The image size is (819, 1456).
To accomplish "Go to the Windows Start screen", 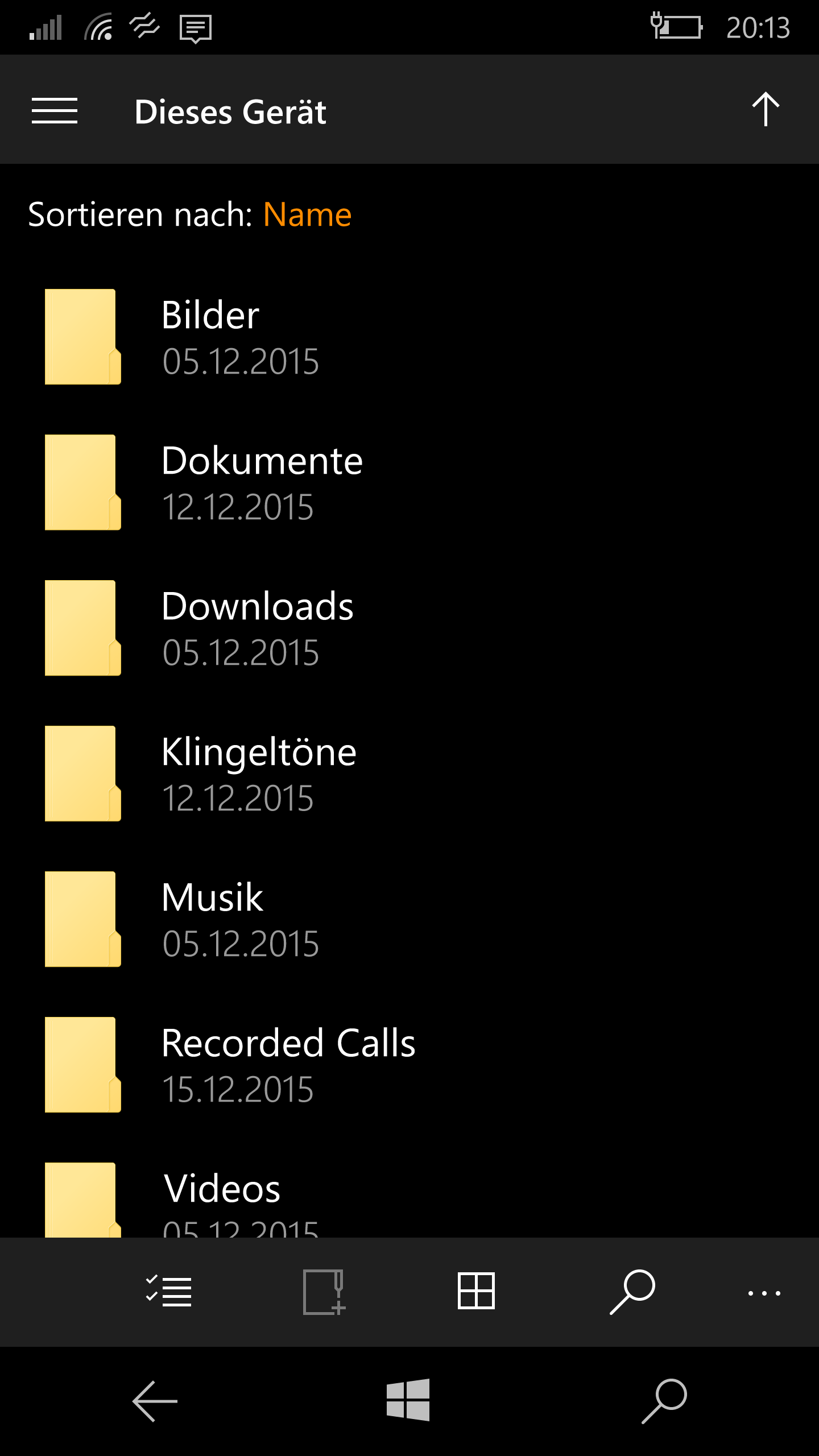I will pyautogui.click(x=408, y=1400).
